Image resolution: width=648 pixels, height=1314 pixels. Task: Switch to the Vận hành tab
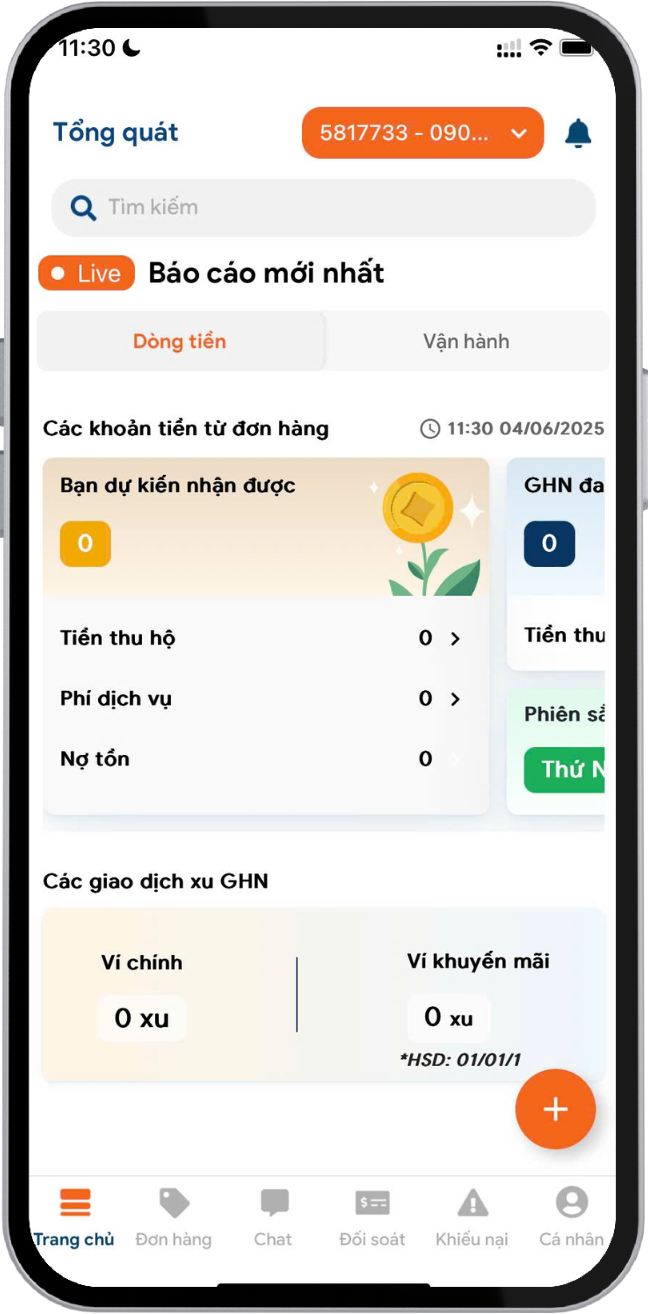coord(466,341)
